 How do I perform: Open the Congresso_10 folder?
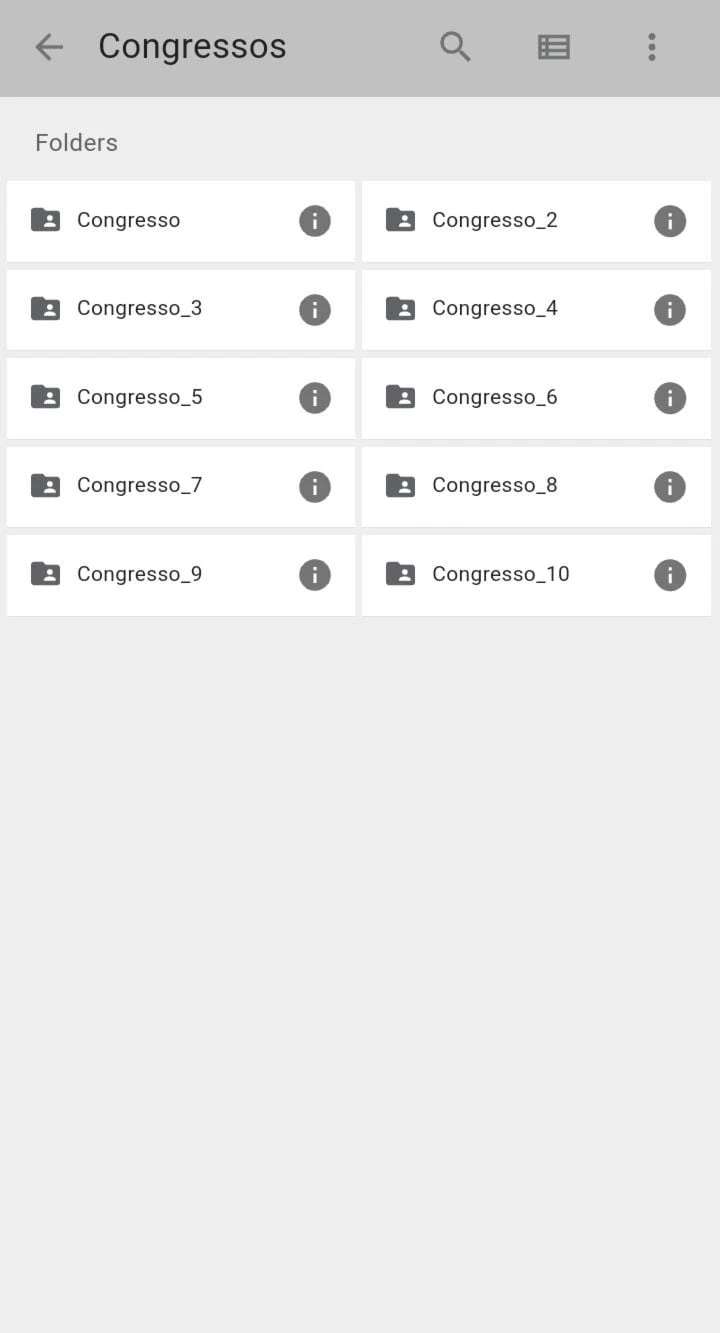tap(536, 575)
